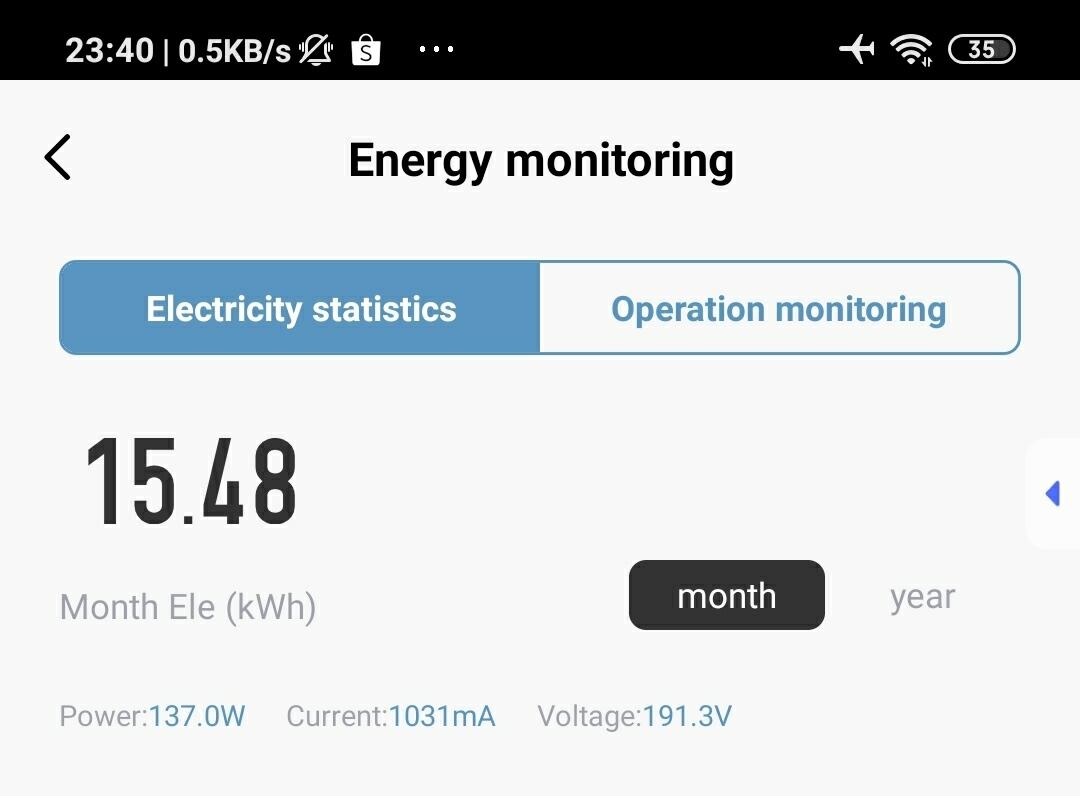Switch to year electricity view
The image size is (1080, 796).
click(922, 597)
